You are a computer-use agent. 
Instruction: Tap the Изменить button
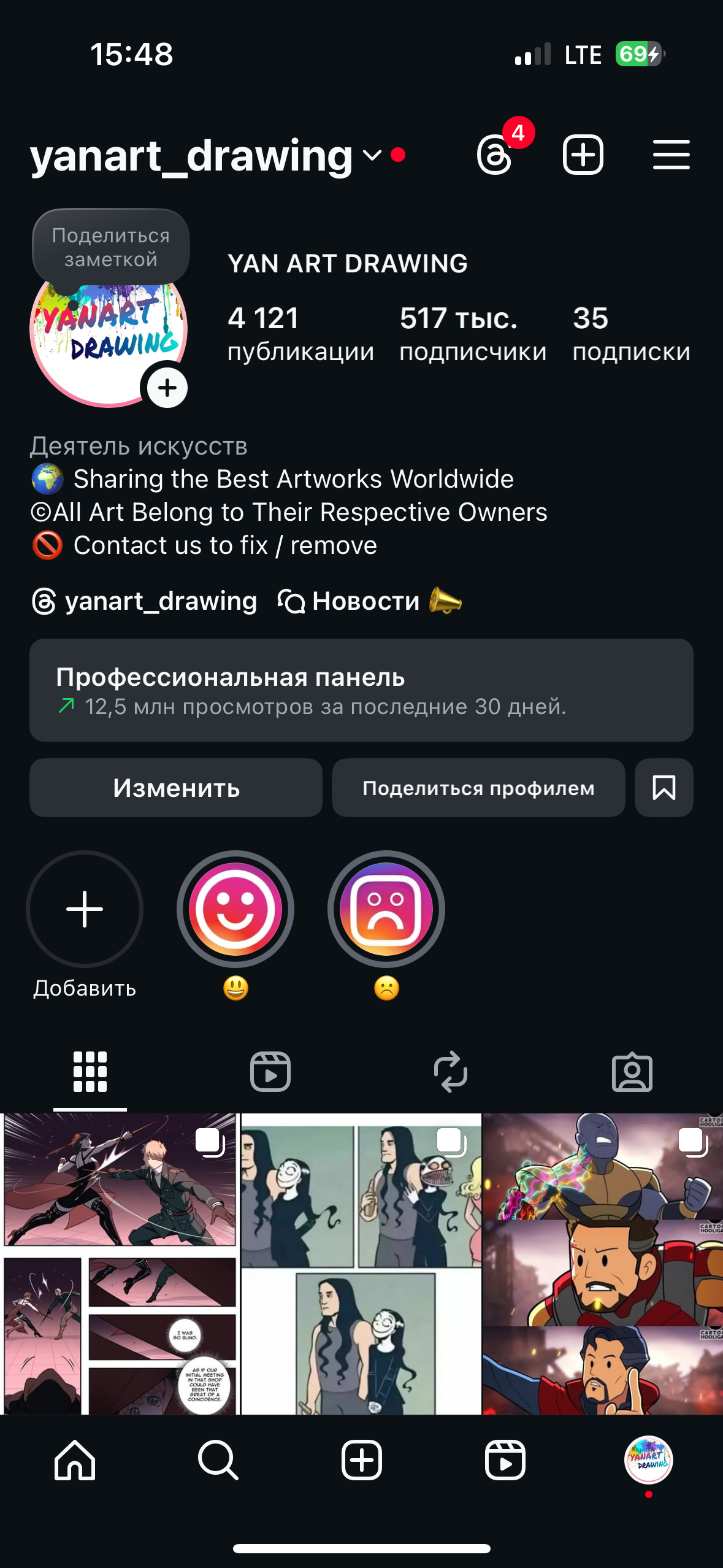[x=176, y=788]
